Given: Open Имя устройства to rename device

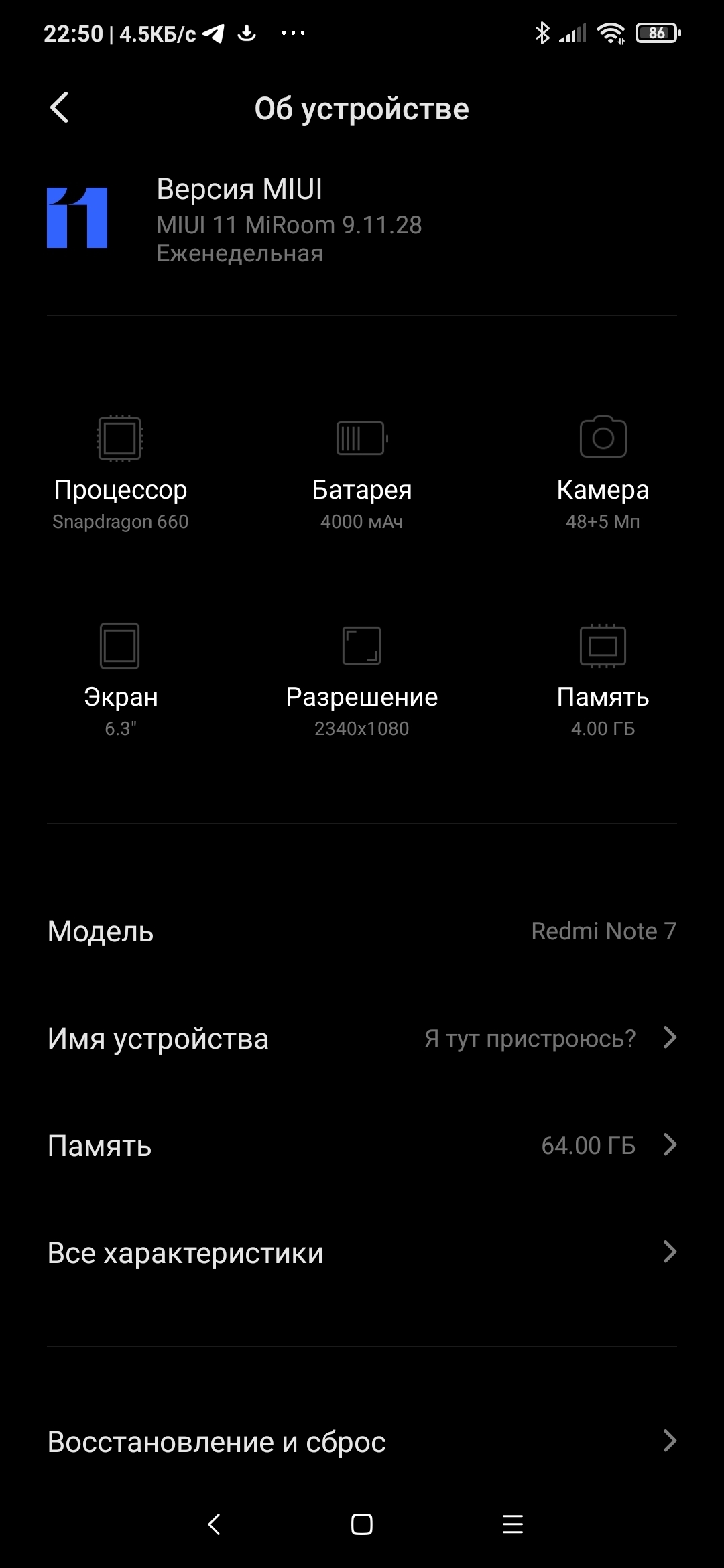Looking at the screenshot, I should [x=362, y=1039].
